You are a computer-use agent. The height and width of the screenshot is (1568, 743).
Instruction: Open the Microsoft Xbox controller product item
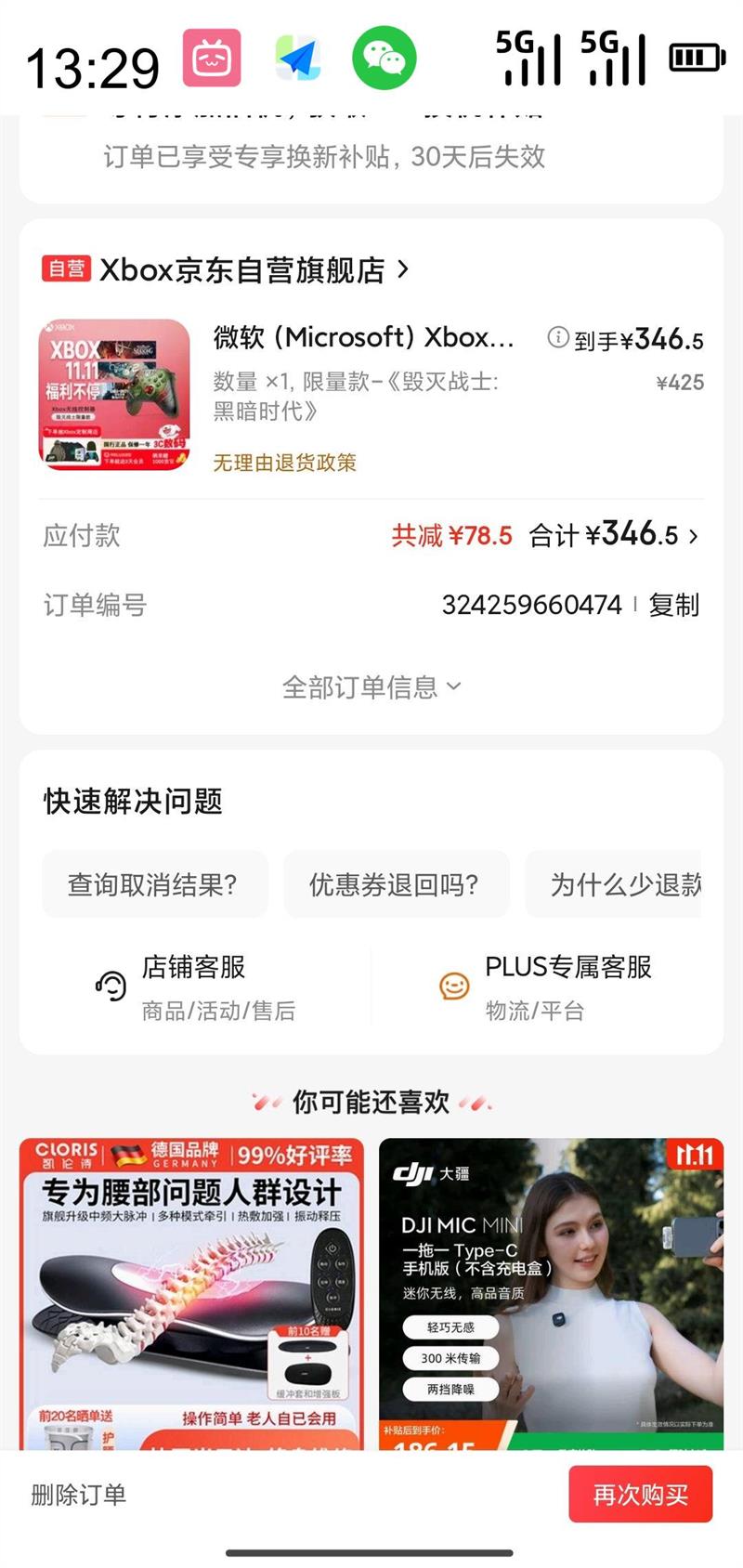click(371, 395)
